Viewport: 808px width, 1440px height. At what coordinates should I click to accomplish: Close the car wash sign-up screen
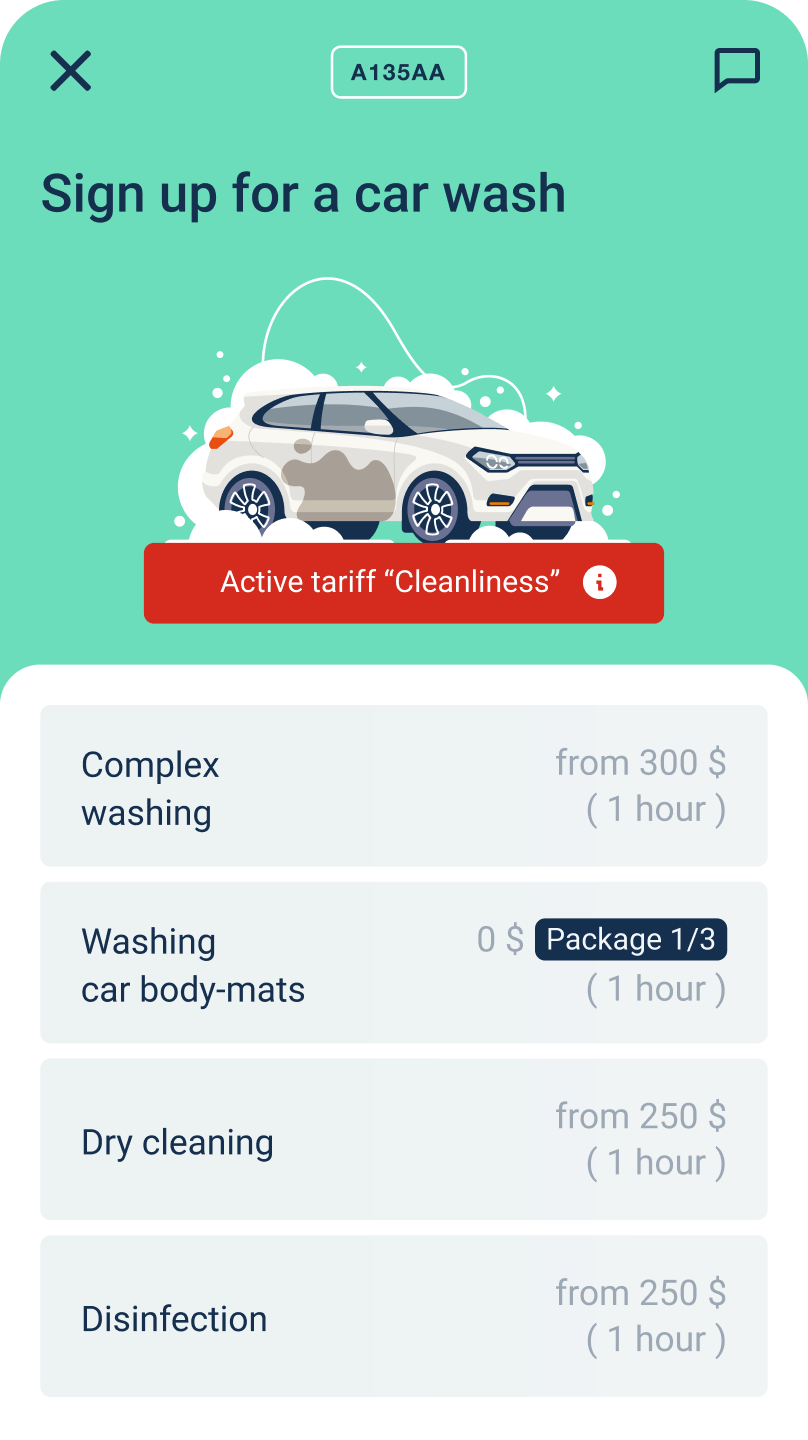pos(70,71)
